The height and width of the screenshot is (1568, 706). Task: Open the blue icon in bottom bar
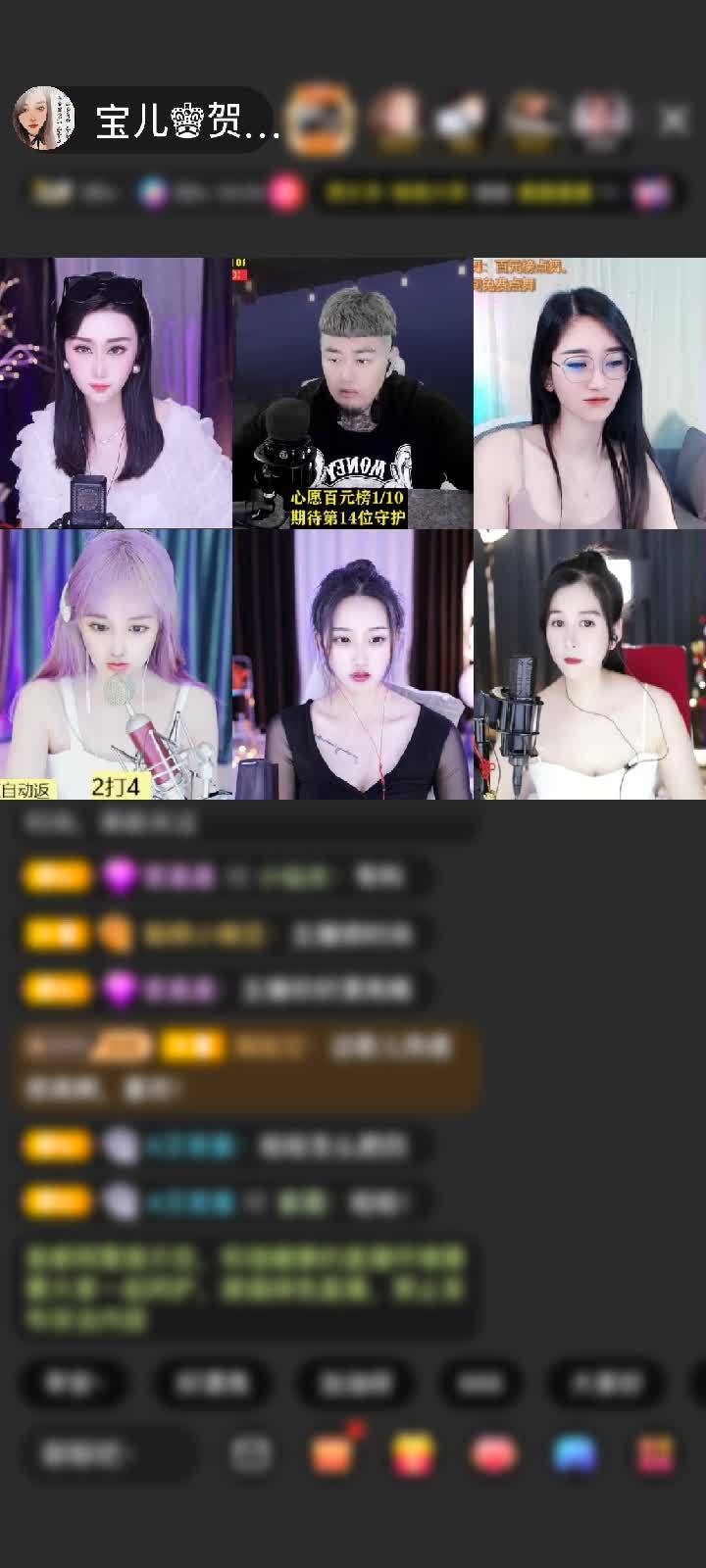pyautogui.click(x=575, y=1453)
